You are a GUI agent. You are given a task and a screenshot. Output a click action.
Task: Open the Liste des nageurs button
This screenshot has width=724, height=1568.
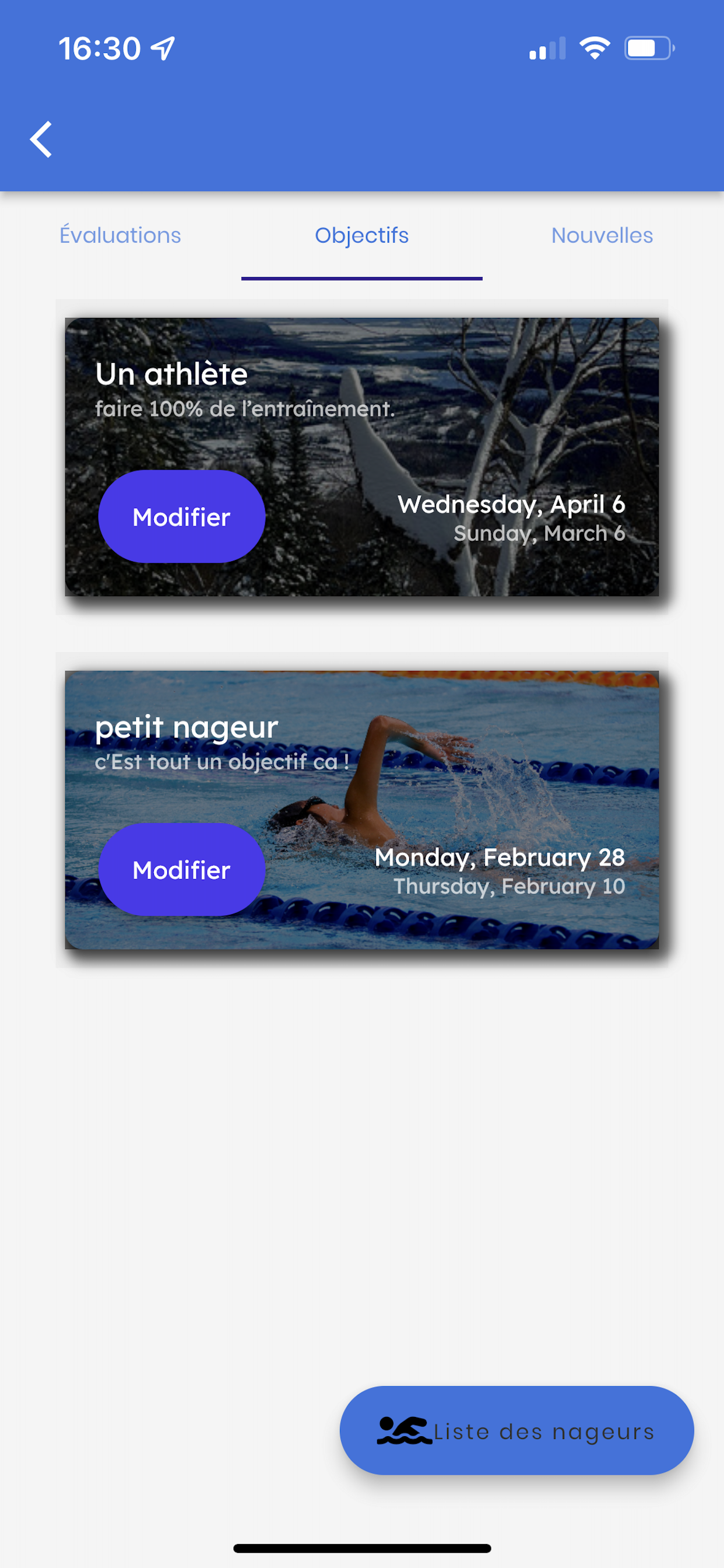click(516, 1430)
